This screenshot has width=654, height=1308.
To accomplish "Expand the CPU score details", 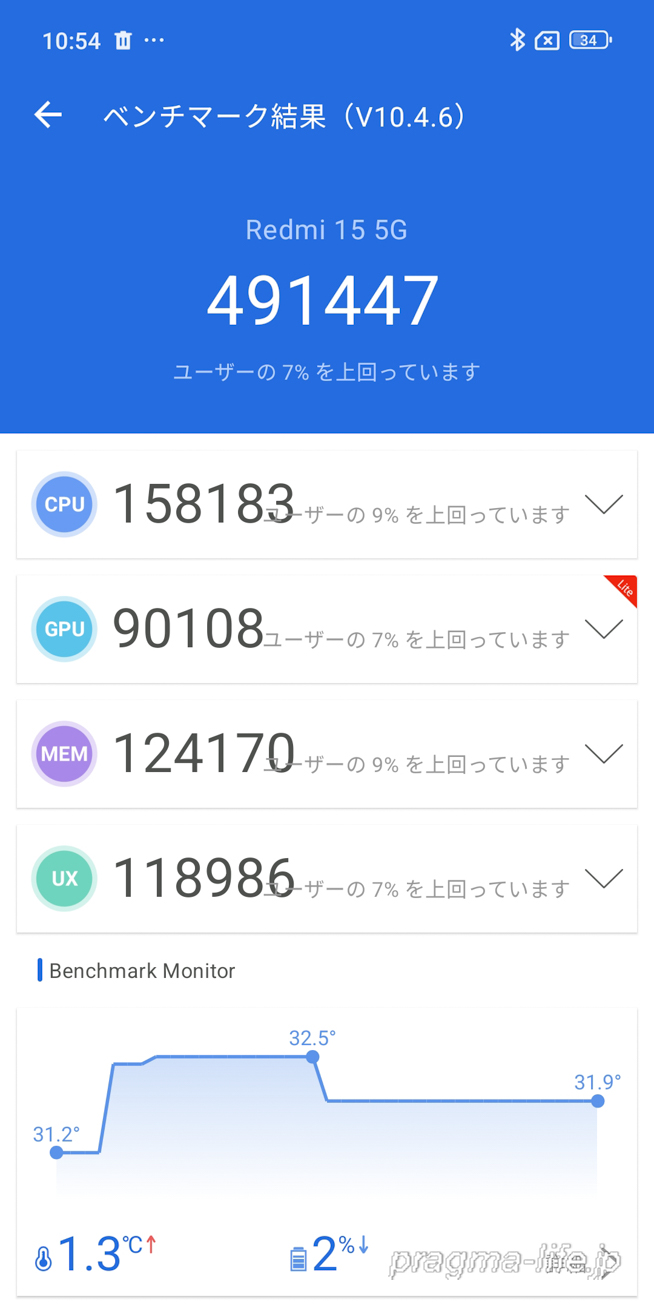I will pyautogui.click(x=604, y=504).
